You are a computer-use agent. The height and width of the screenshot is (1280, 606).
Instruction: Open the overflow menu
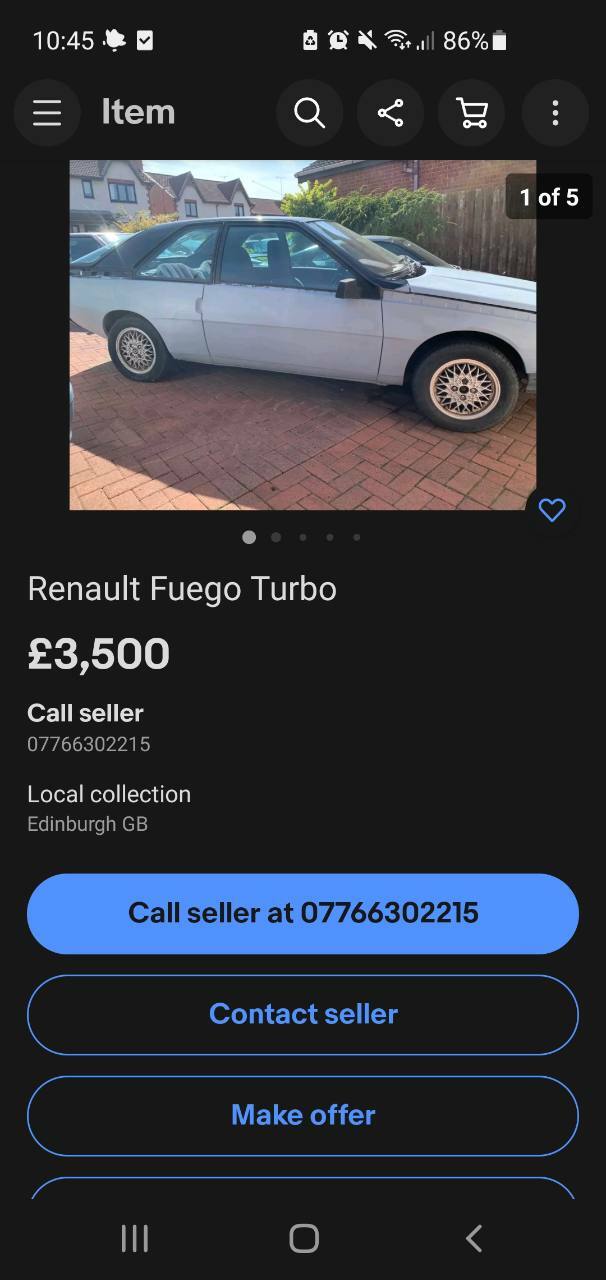click(554, 113)
